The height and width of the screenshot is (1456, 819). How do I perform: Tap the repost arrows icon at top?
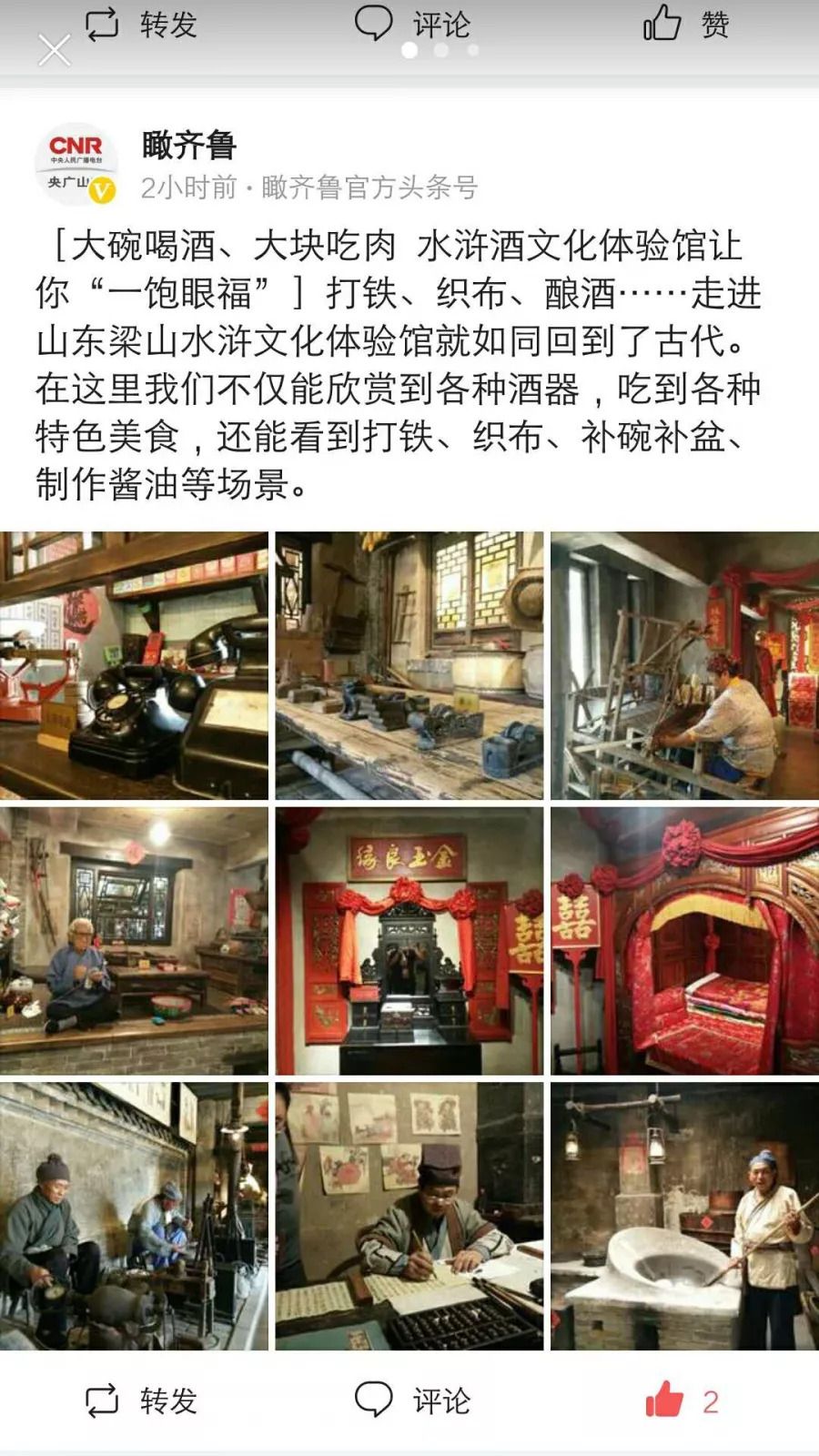pos(103,25)
